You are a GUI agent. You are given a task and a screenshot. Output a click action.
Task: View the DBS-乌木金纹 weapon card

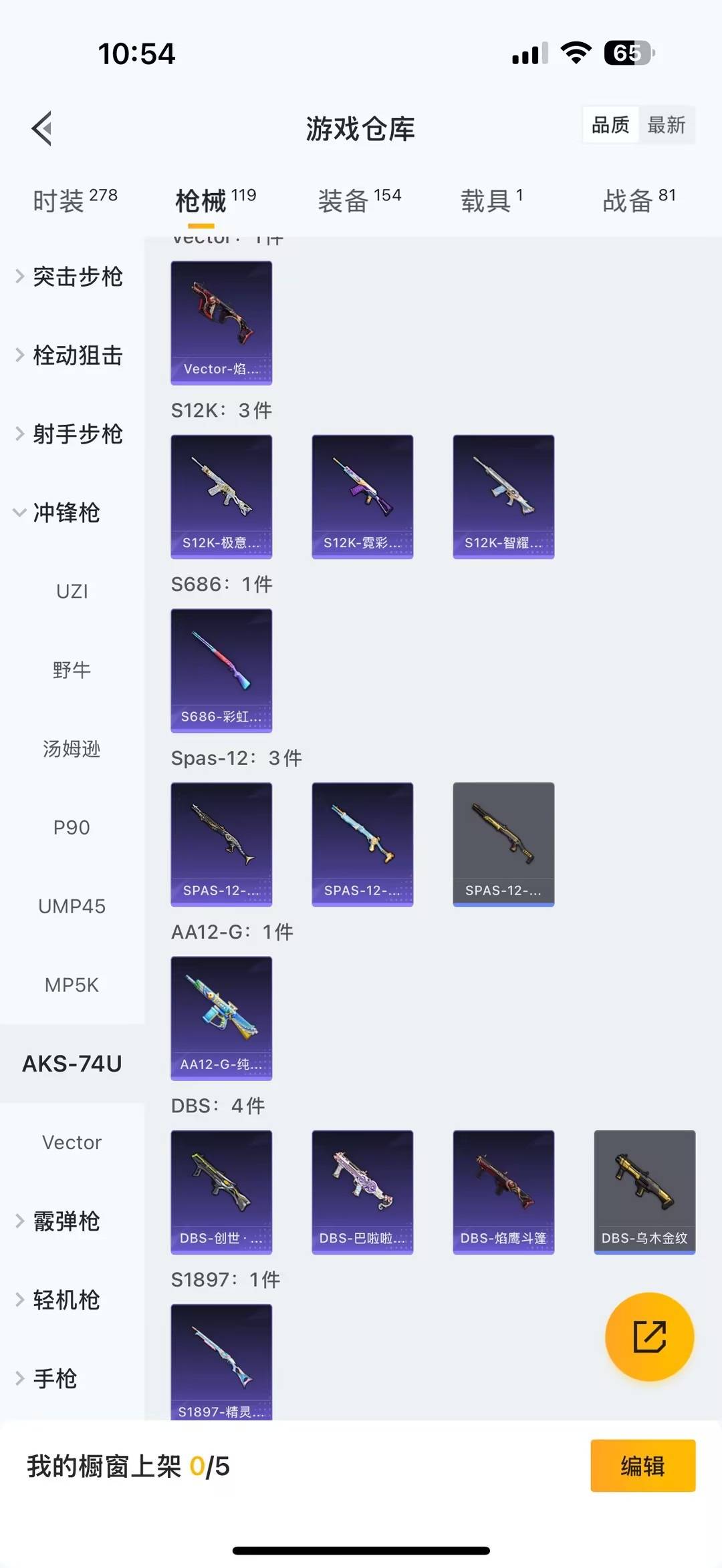[644, 1193]
